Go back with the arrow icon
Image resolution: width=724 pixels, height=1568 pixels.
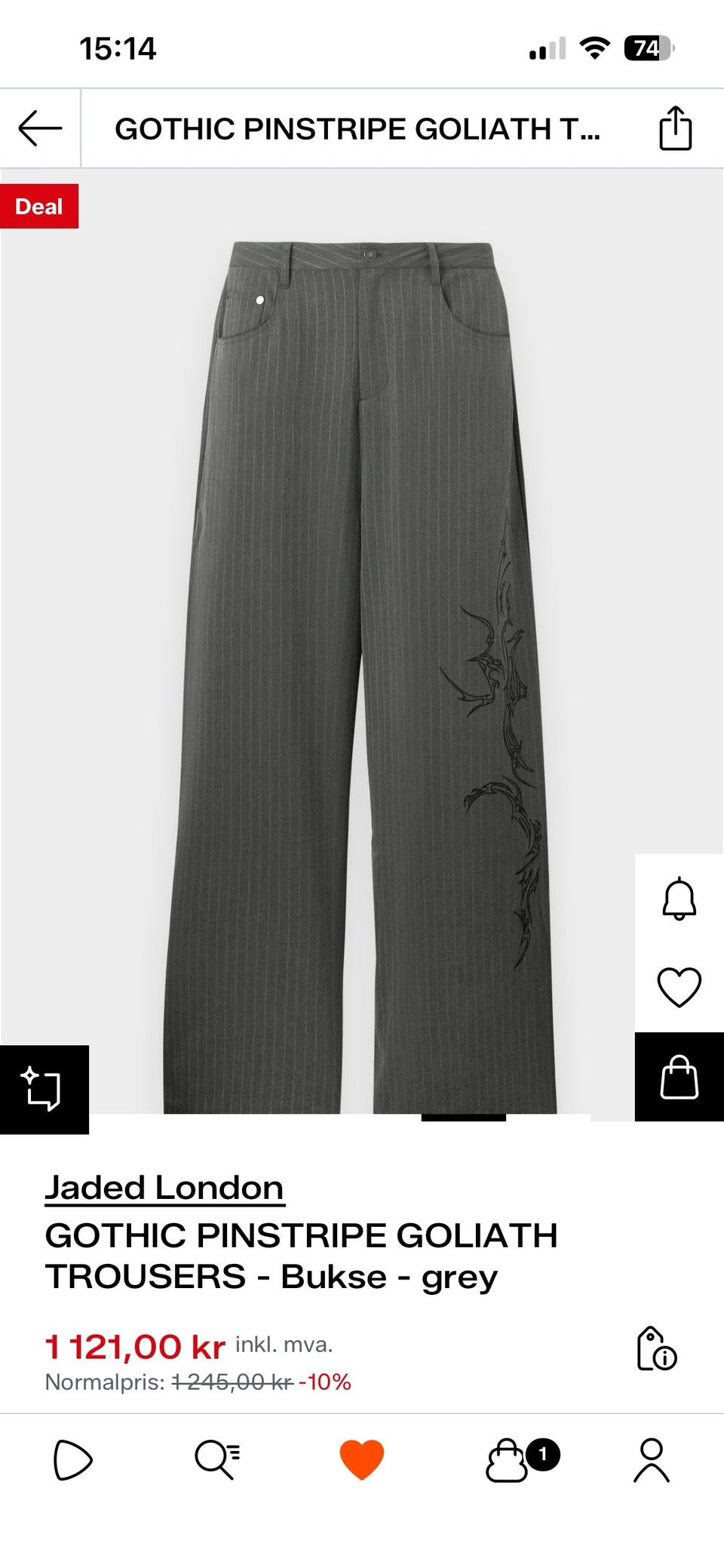click(x=40, y=128)
